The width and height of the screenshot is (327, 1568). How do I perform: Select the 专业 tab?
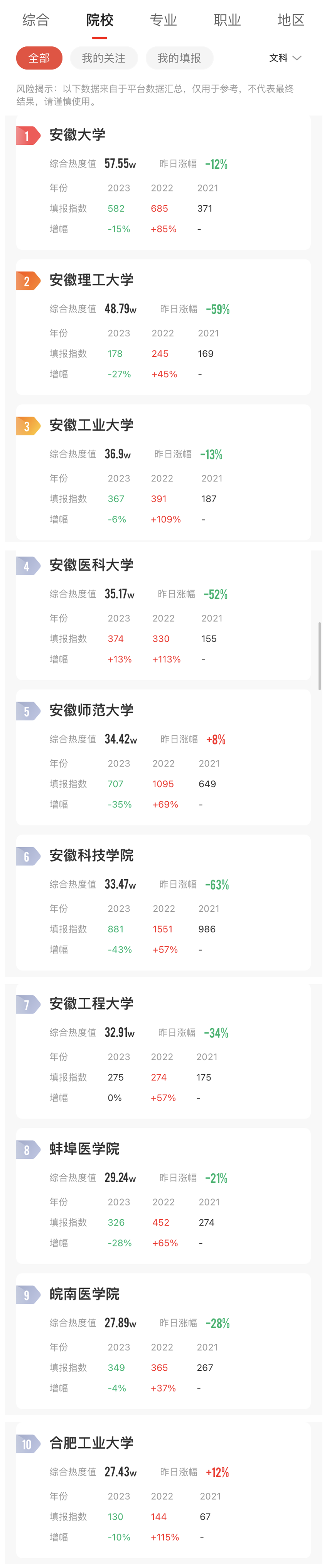tap(163, 20)
